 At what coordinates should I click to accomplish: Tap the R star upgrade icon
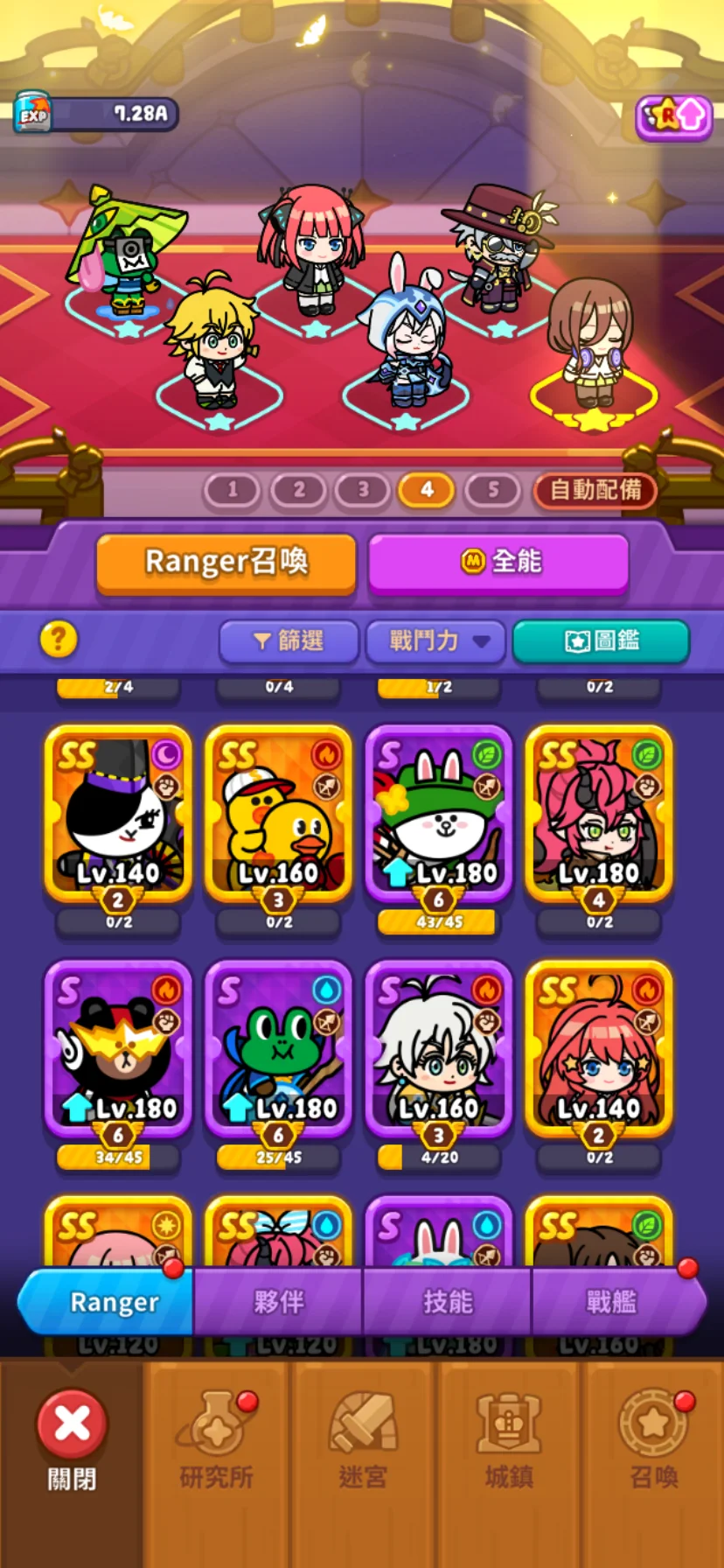(x=673, y=116)
